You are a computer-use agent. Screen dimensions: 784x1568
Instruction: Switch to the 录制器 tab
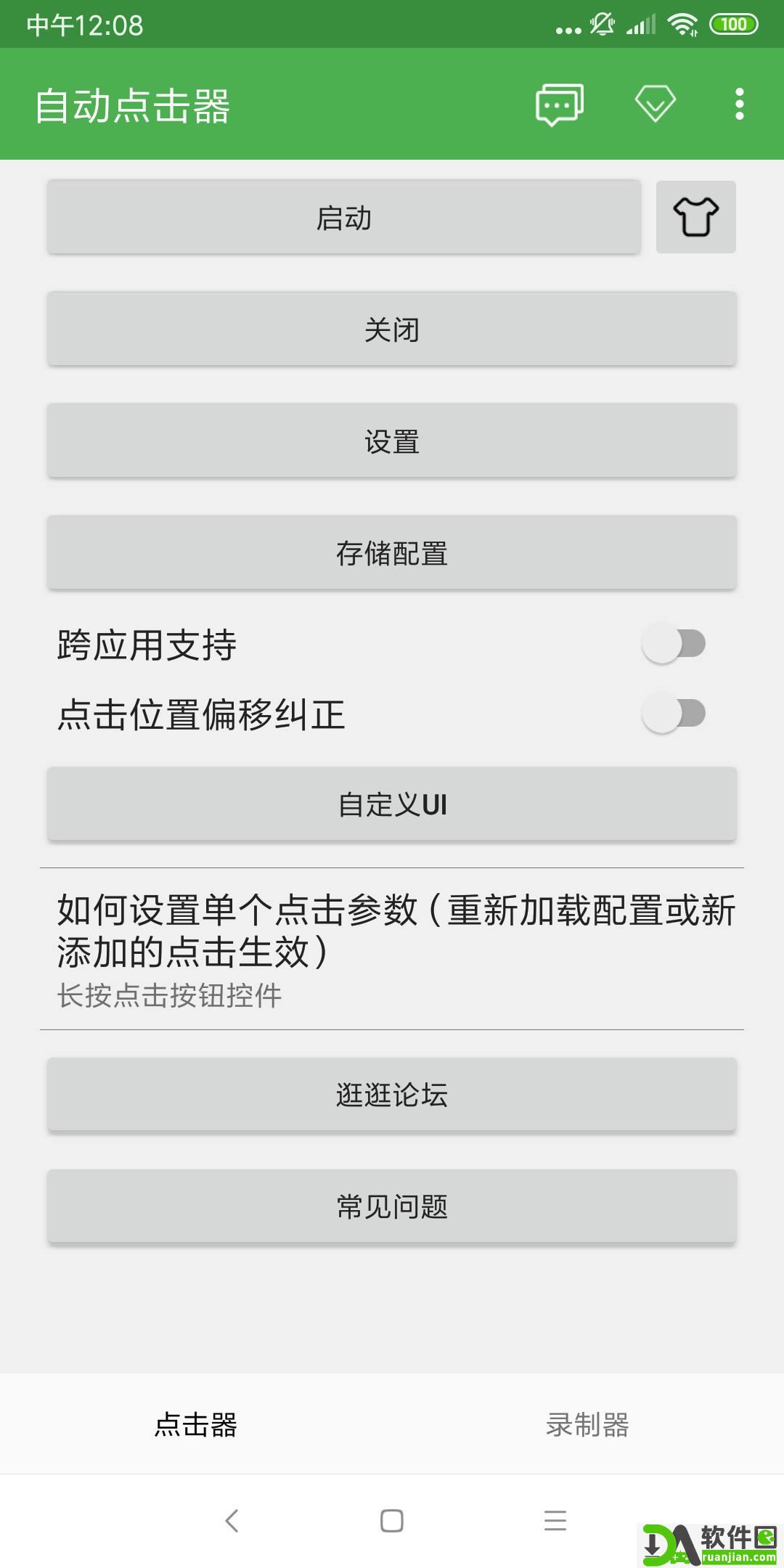(x=588, y=1425)
